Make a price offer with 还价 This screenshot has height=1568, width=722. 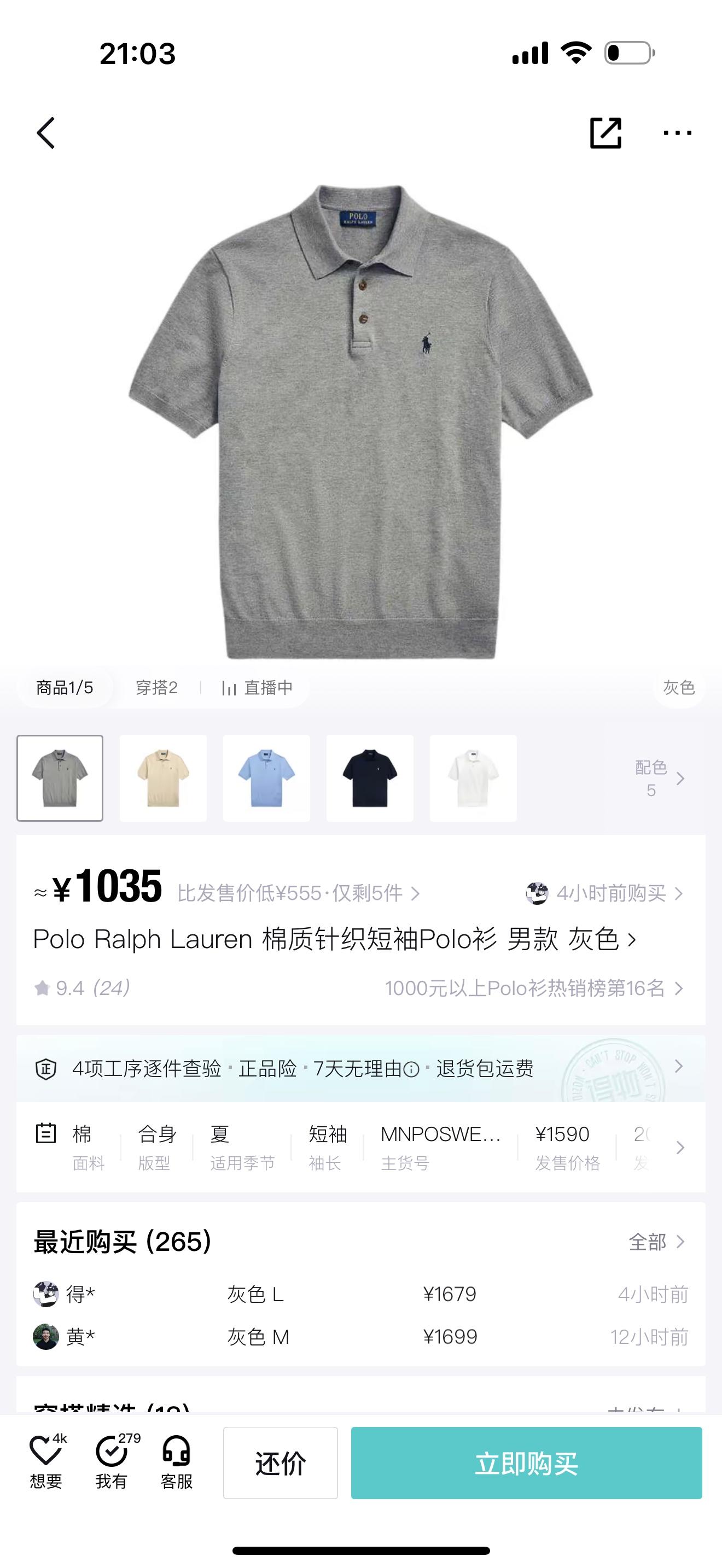[x=280, y=1462]
